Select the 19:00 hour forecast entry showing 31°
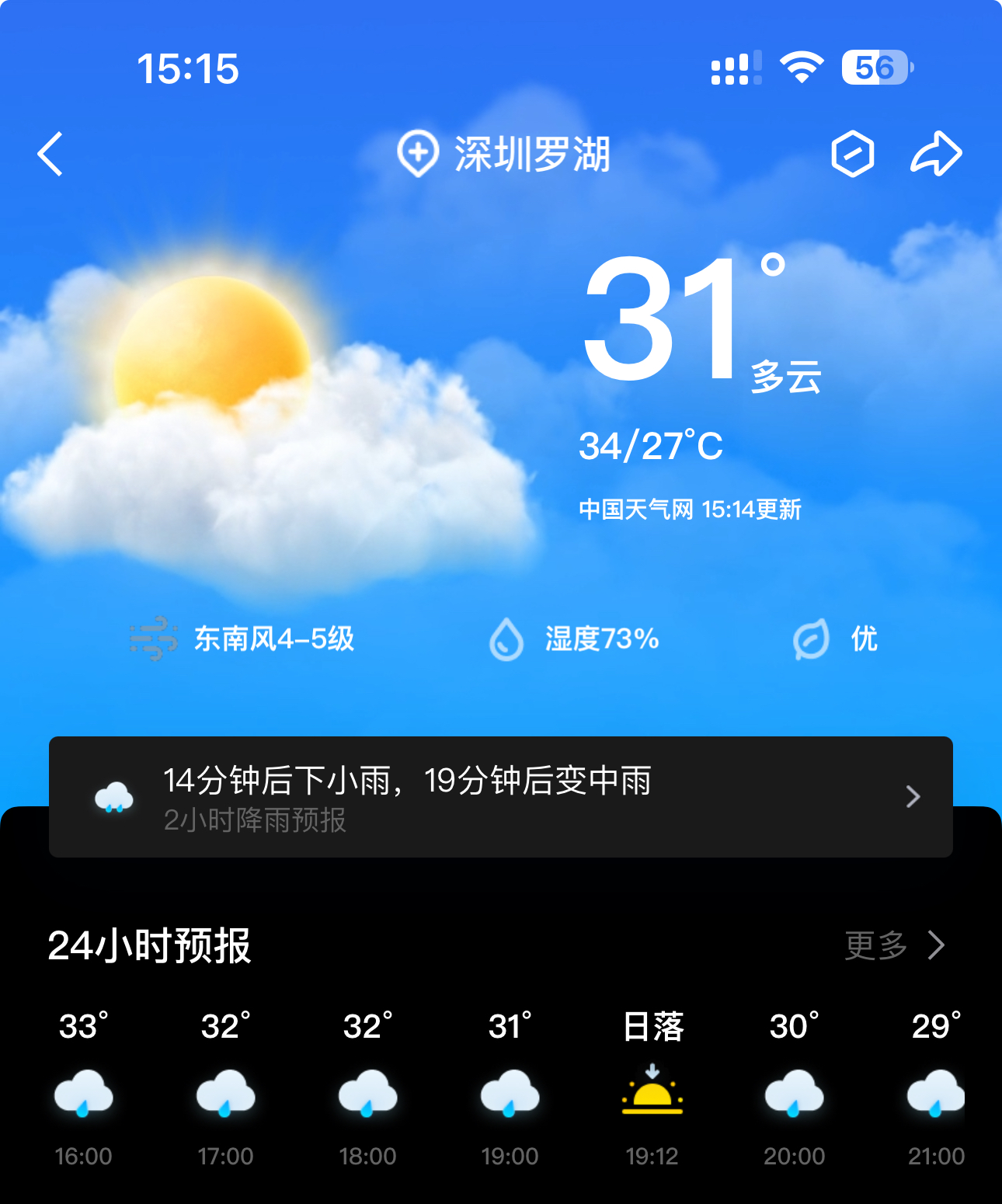The height and width of the screenshot is (1204, 1002). [x=508, y=1087]
